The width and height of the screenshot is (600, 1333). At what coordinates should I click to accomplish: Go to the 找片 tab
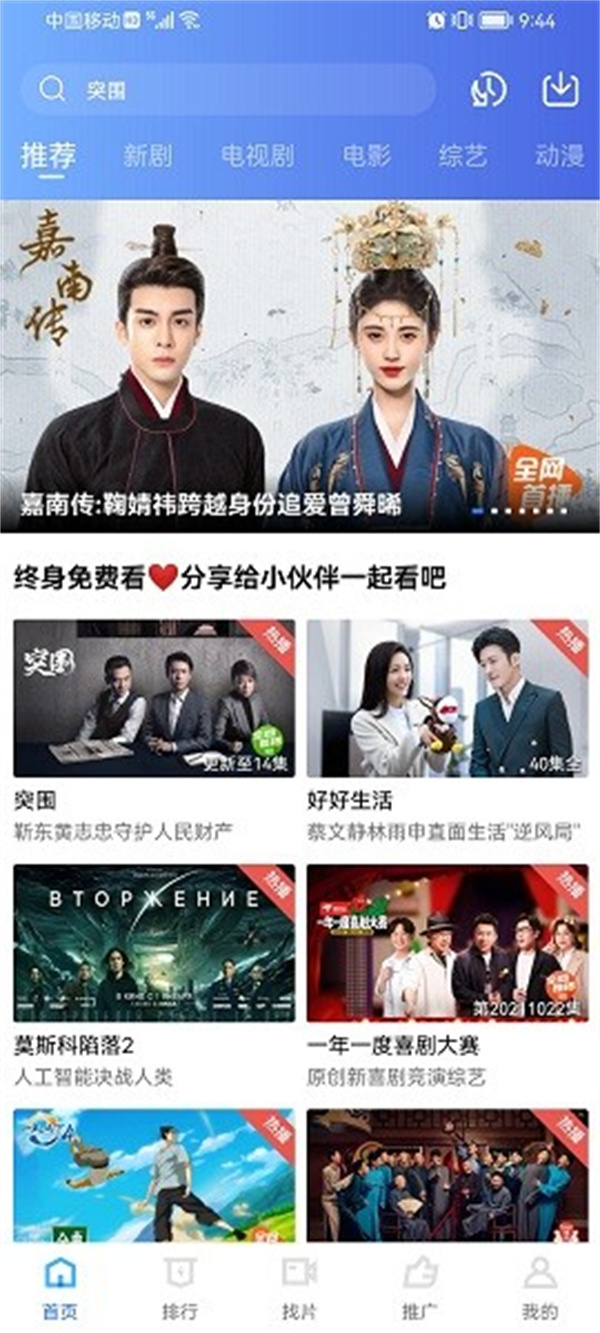[300, 1288]
